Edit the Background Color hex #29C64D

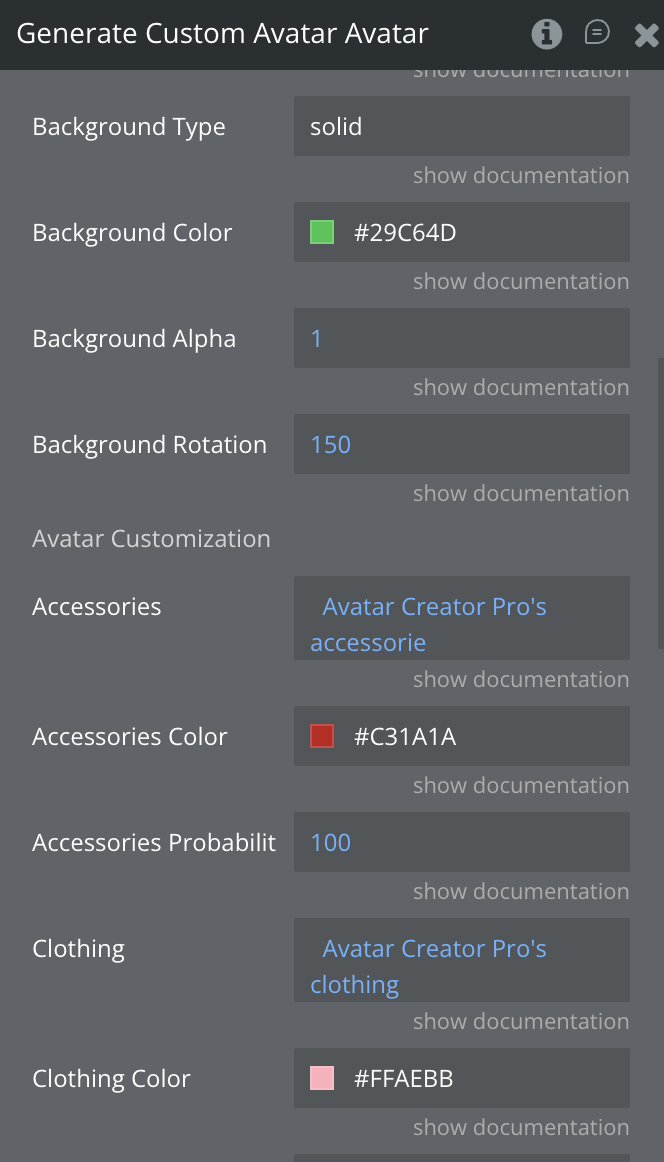click(405, 233)
